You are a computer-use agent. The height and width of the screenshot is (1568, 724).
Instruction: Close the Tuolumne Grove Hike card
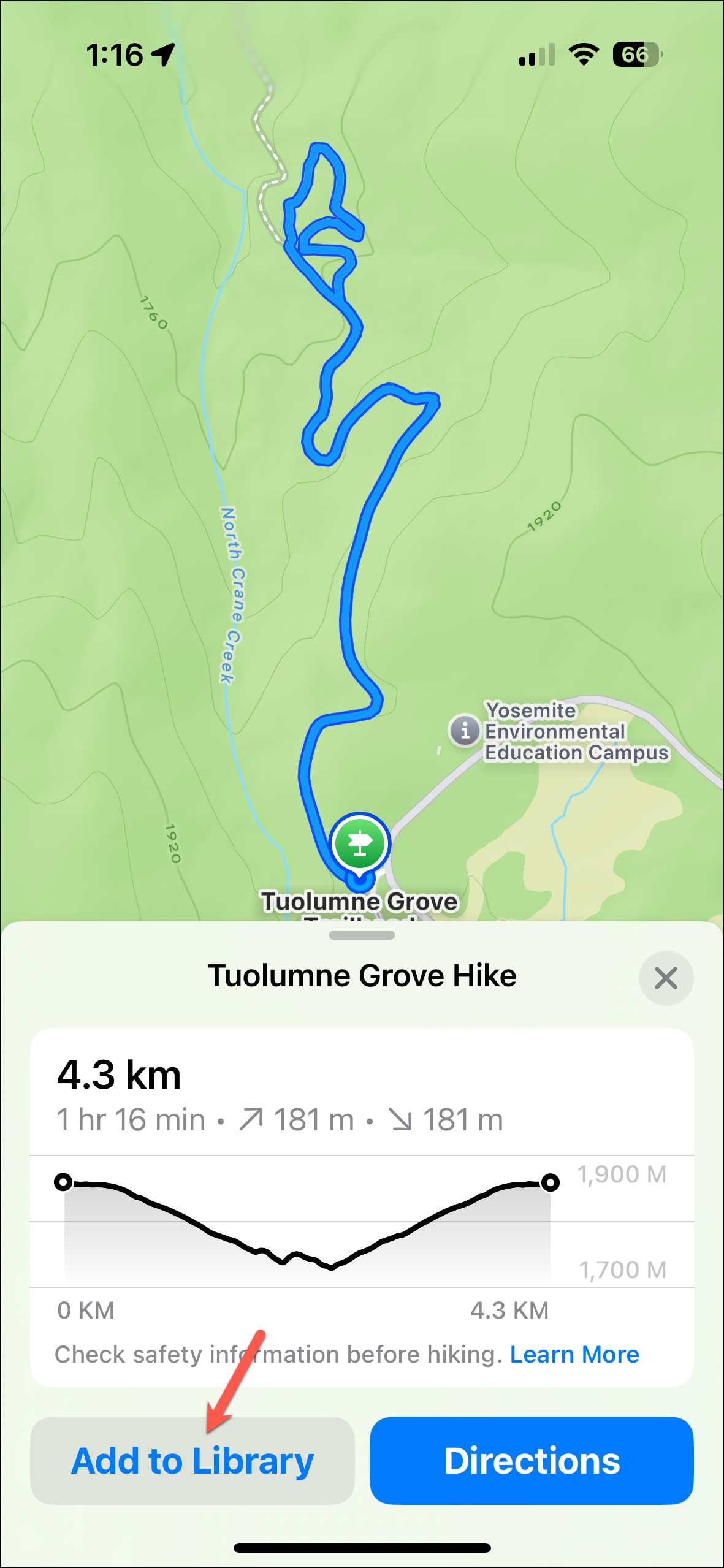coord(665,978)
